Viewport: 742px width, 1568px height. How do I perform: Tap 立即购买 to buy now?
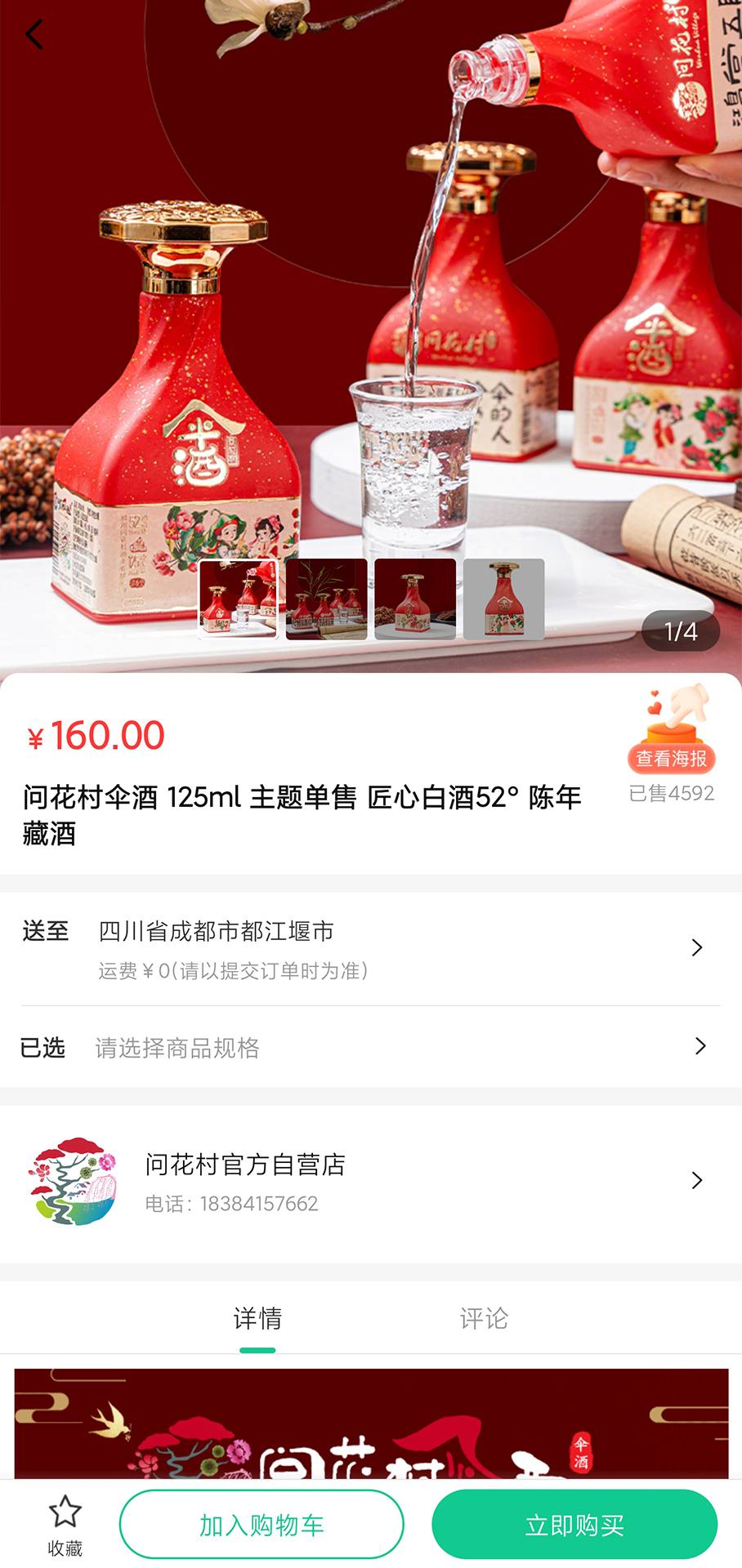tap(574, 1524)
